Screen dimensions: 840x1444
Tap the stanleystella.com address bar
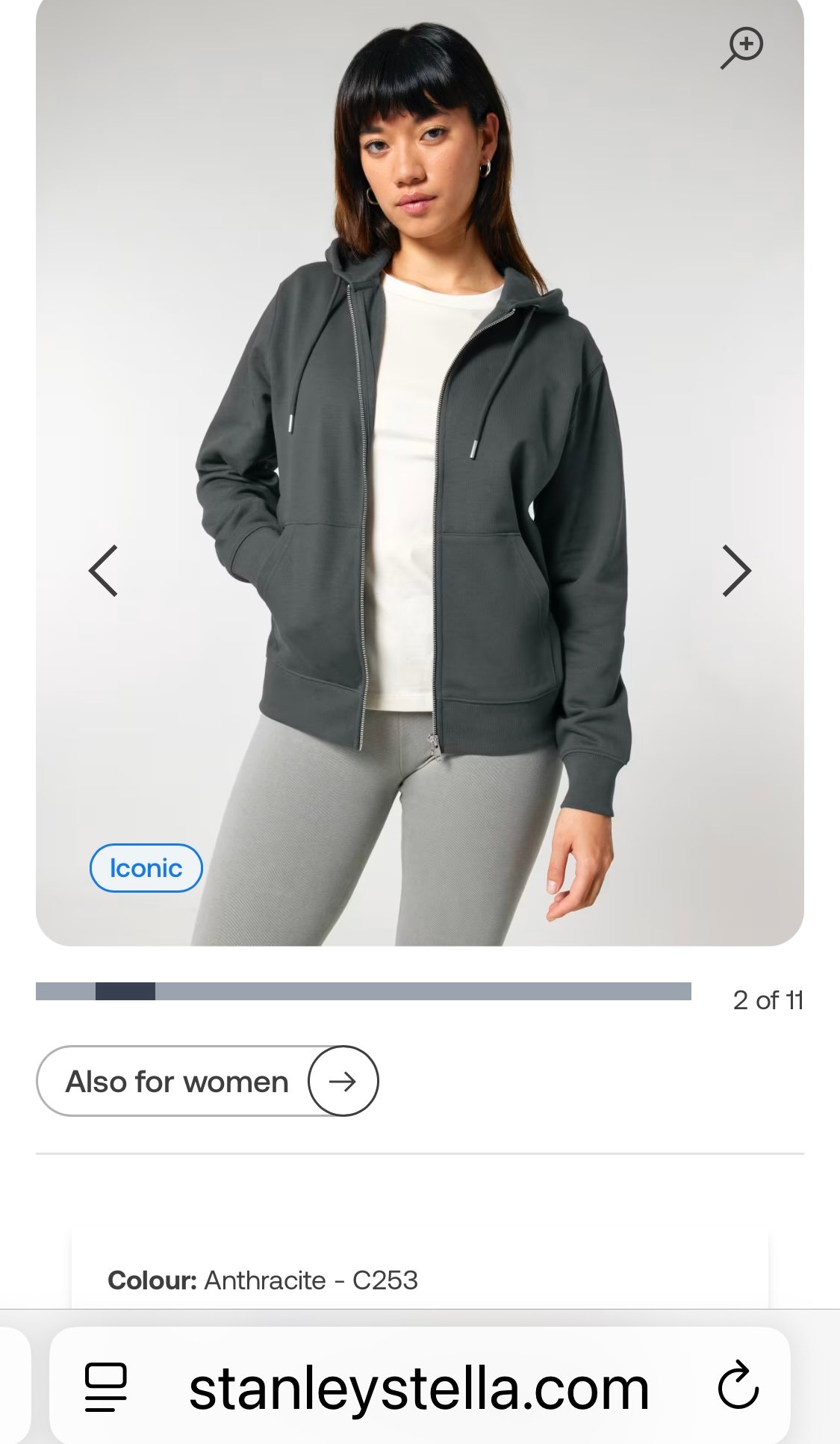(x=418, y=1389)
